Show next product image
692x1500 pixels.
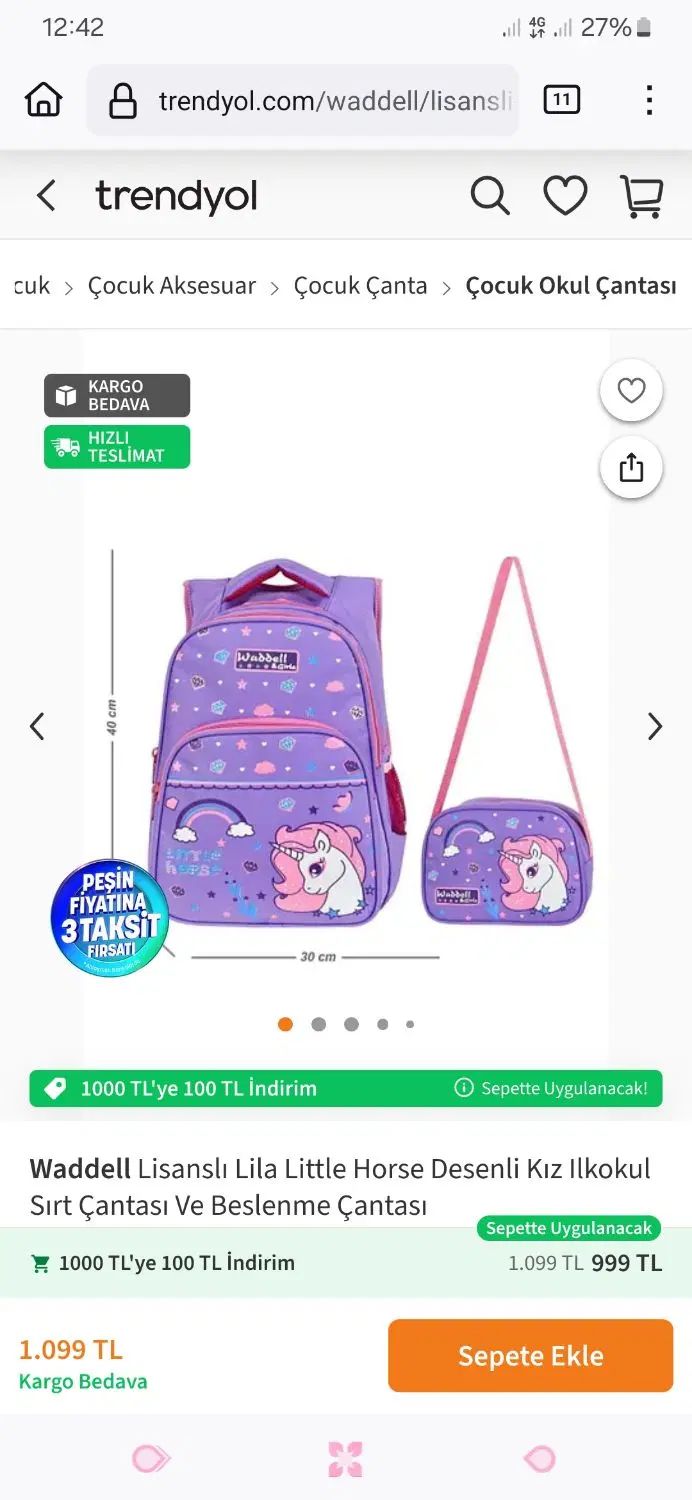click(655, 726)
